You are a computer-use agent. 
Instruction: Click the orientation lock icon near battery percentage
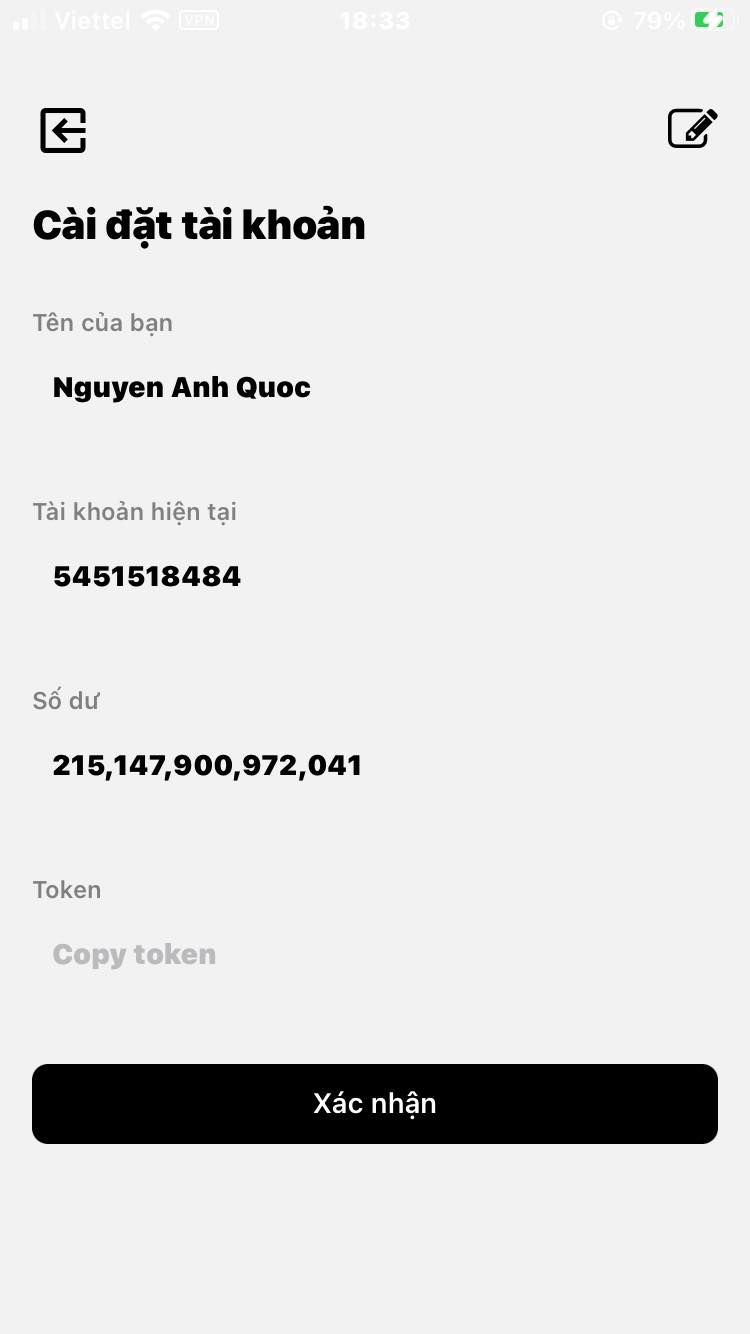click(x=611, y=19)
